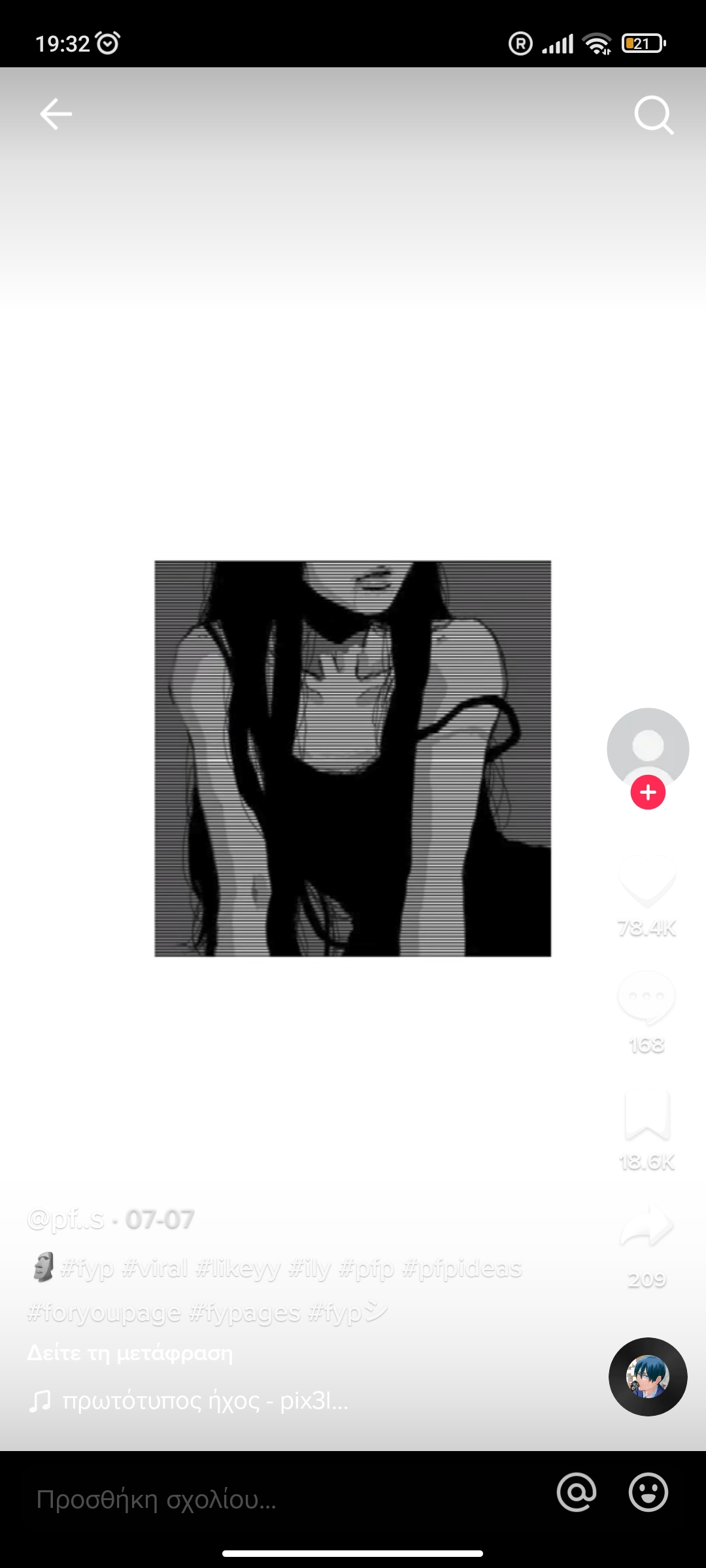Open the emoji picker icon

[x=648, y=1492]
